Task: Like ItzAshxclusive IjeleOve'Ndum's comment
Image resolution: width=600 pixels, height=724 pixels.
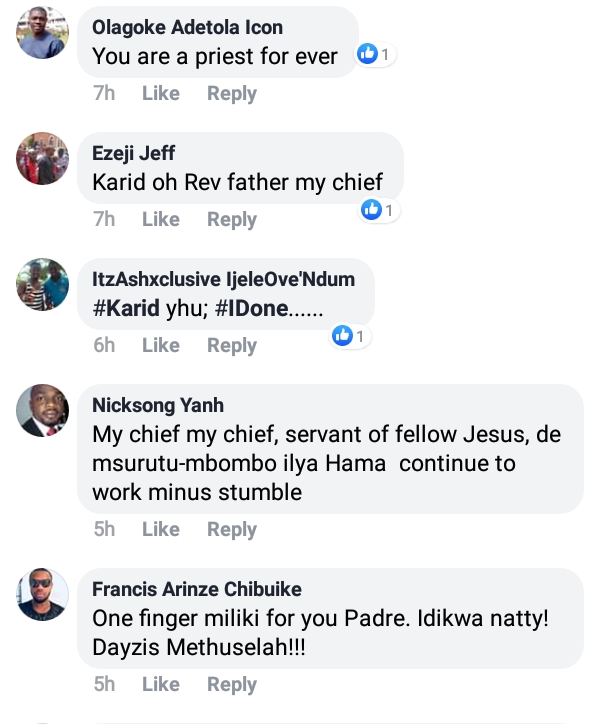Action: pos(160,345)
